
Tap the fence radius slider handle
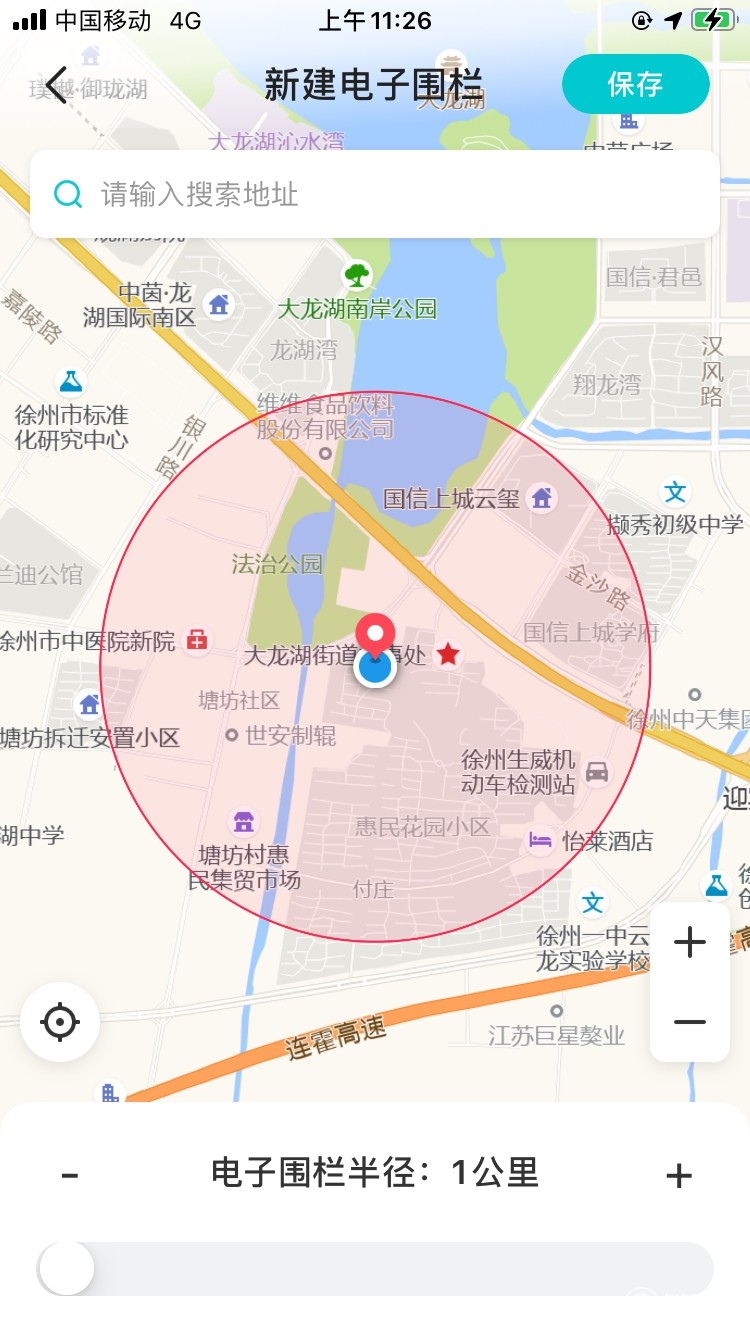67,1269
